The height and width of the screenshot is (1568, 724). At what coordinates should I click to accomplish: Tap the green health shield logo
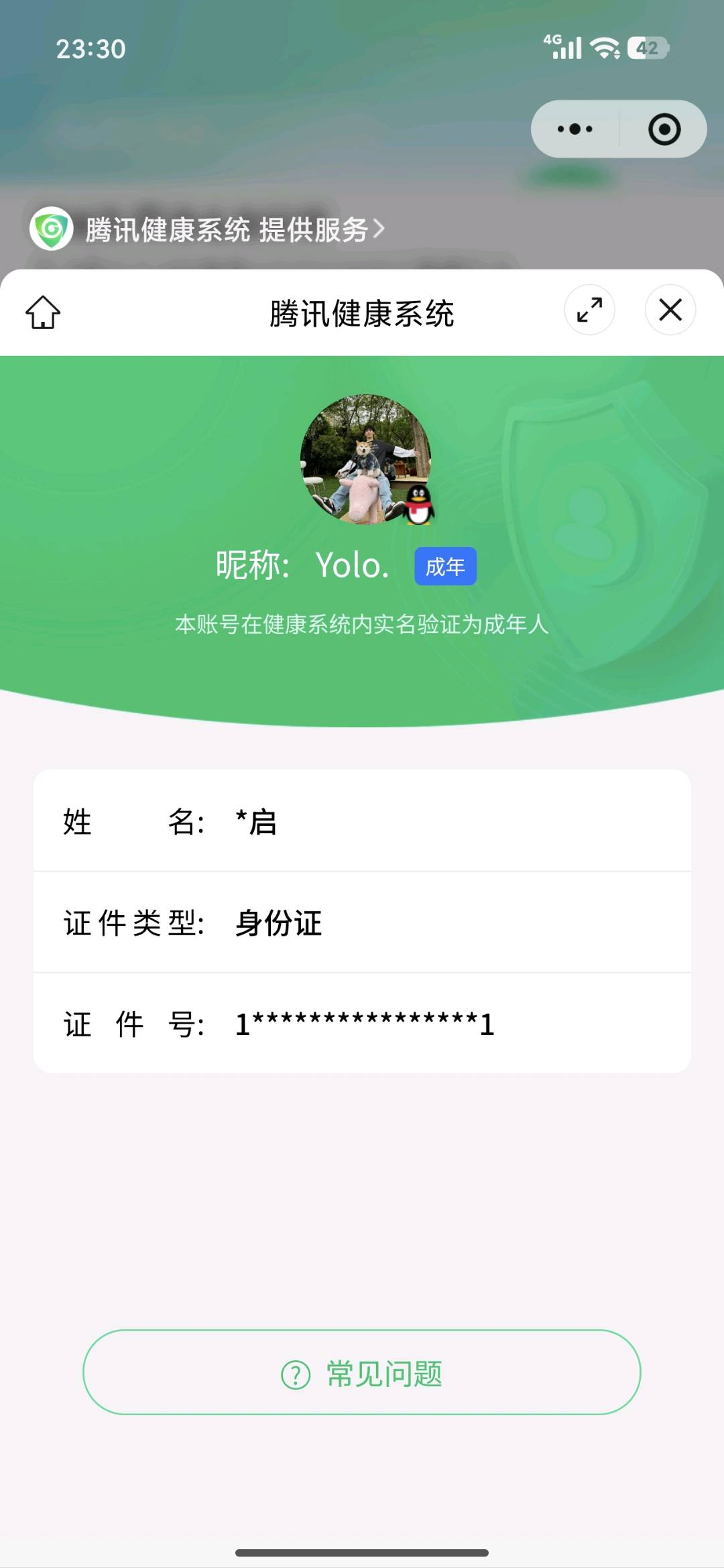point(50,229)
